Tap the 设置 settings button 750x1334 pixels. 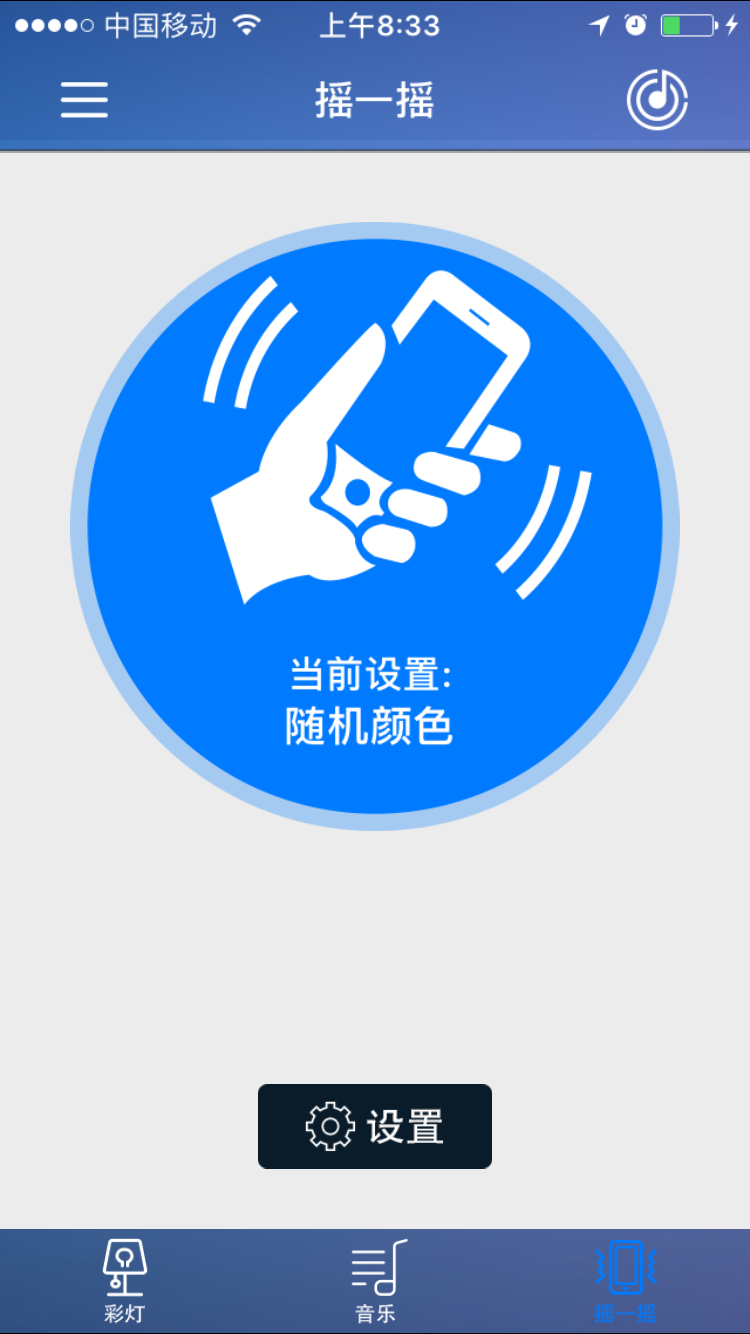pos(375,1126)
